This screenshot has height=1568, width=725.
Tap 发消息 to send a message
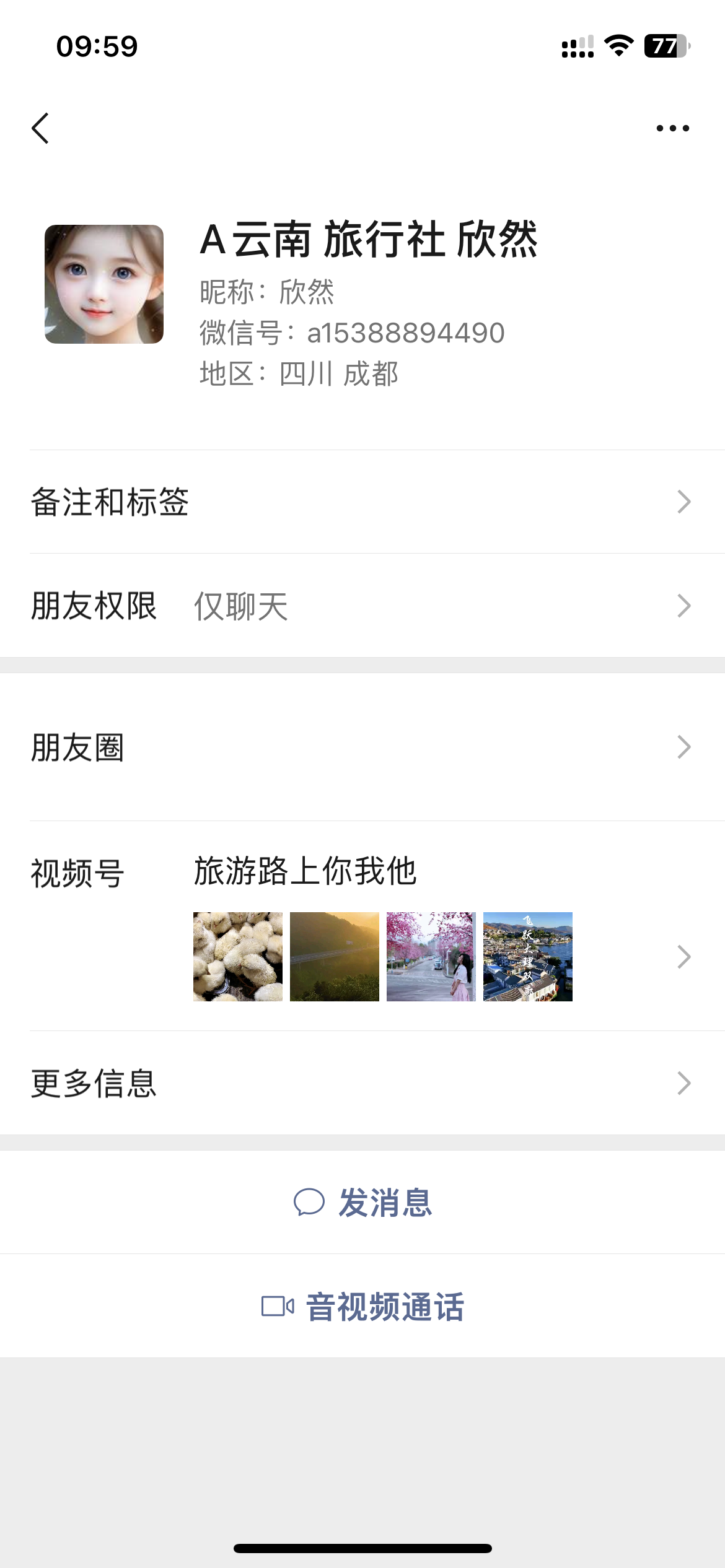click(x=362, y=1203)
